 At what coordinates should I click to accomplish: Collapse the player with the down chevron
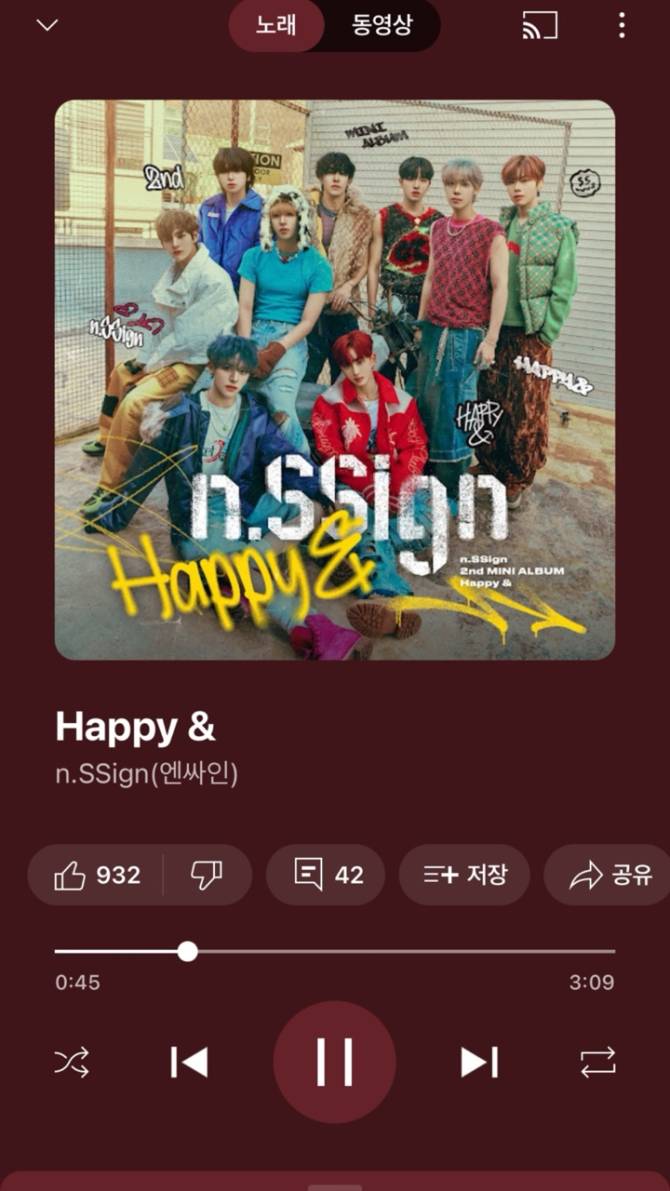click(x=47, y=25)
